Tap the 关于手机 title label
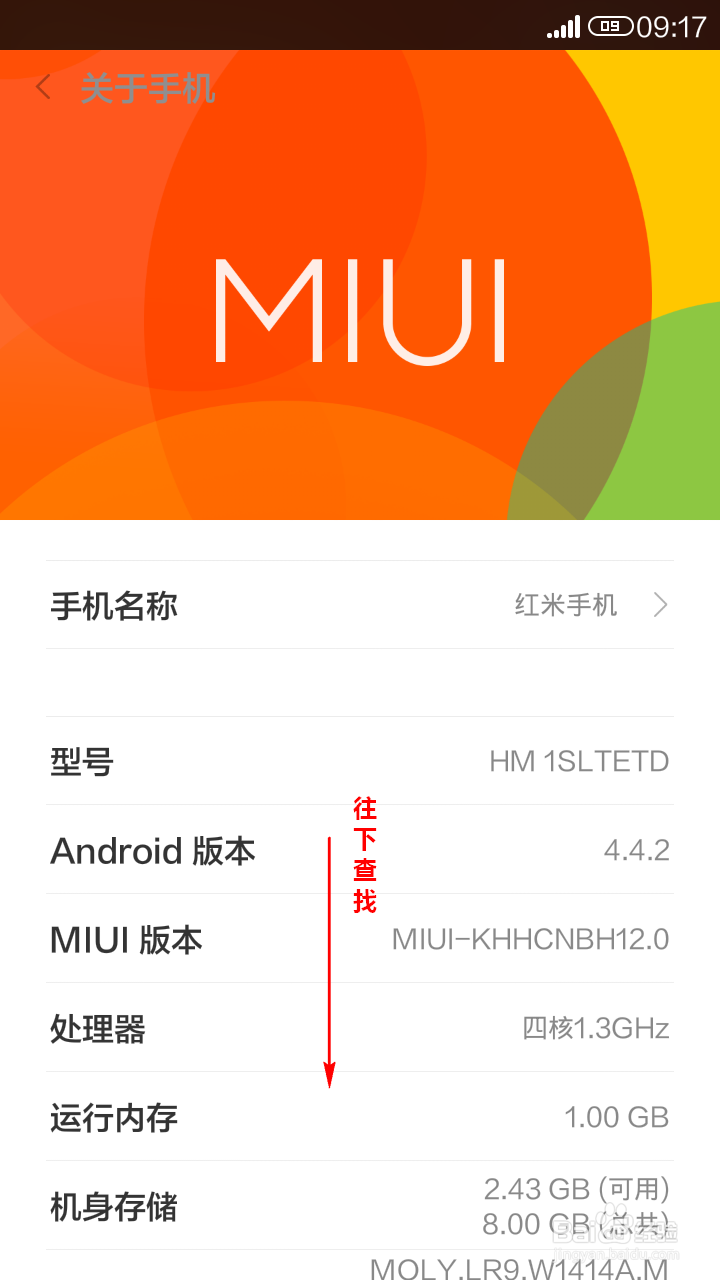 [148, 88]
